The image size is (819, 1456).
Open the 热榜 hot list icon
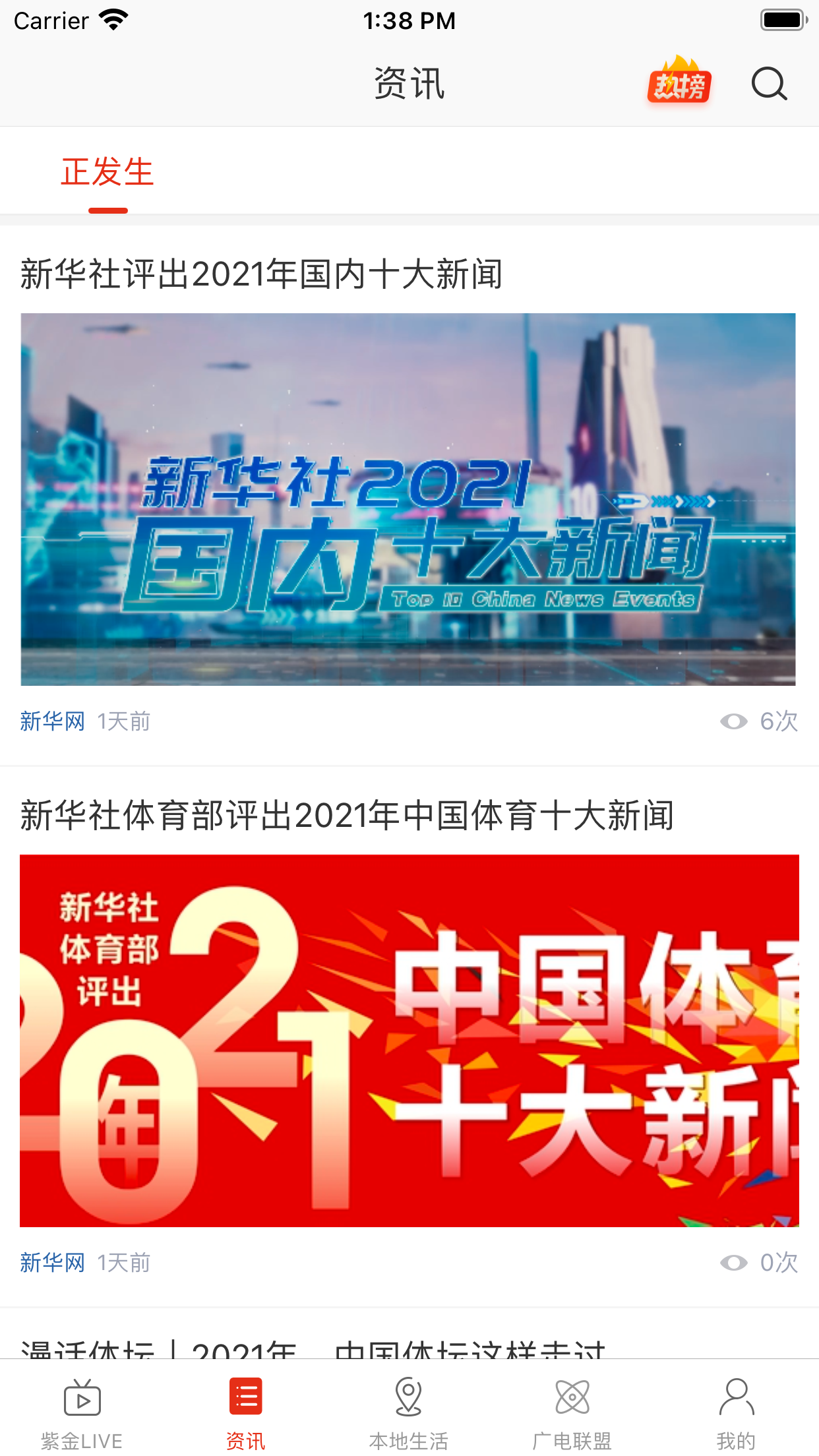pyautogui.click(x=678, y=84)
